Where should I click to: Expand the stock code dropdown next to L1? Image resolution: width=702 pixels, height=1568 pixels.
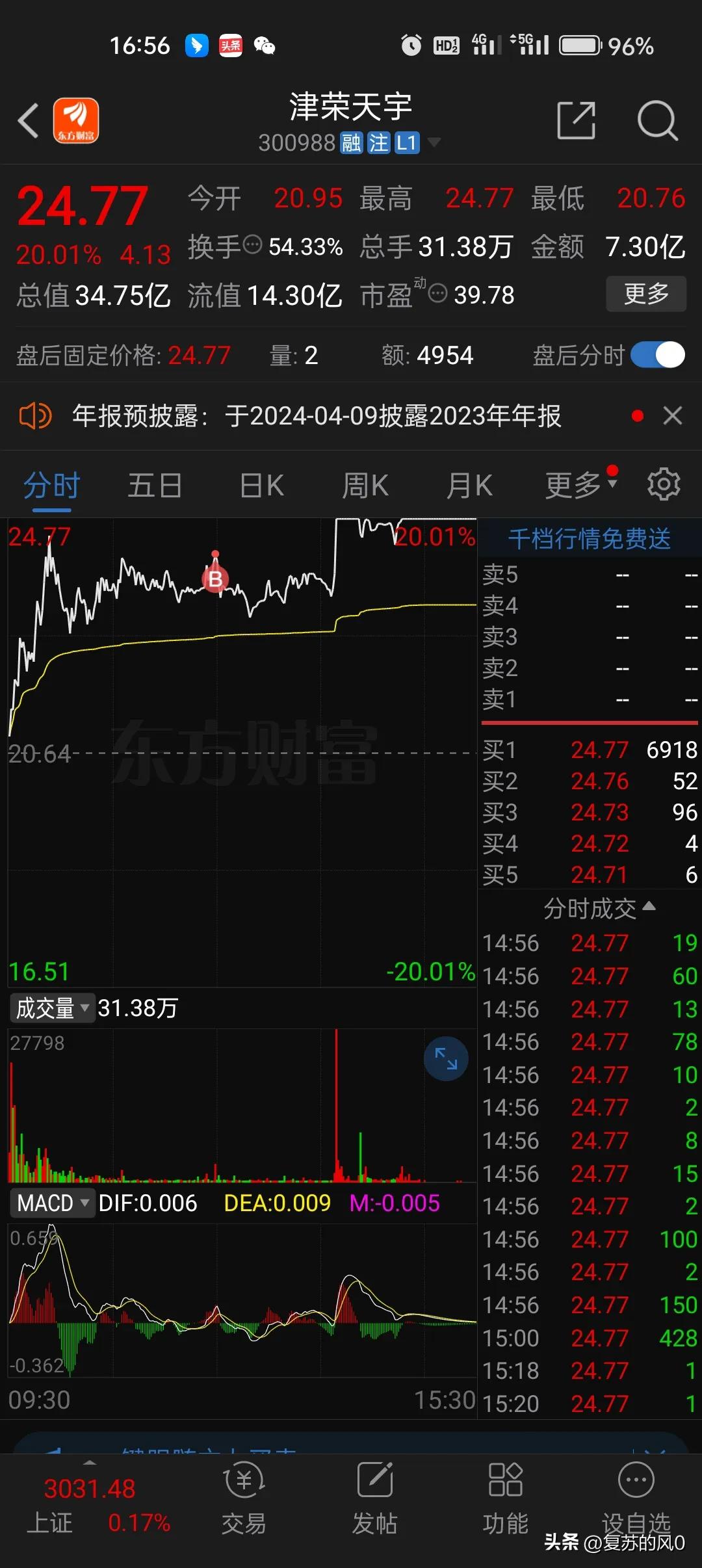pos(434,144)
